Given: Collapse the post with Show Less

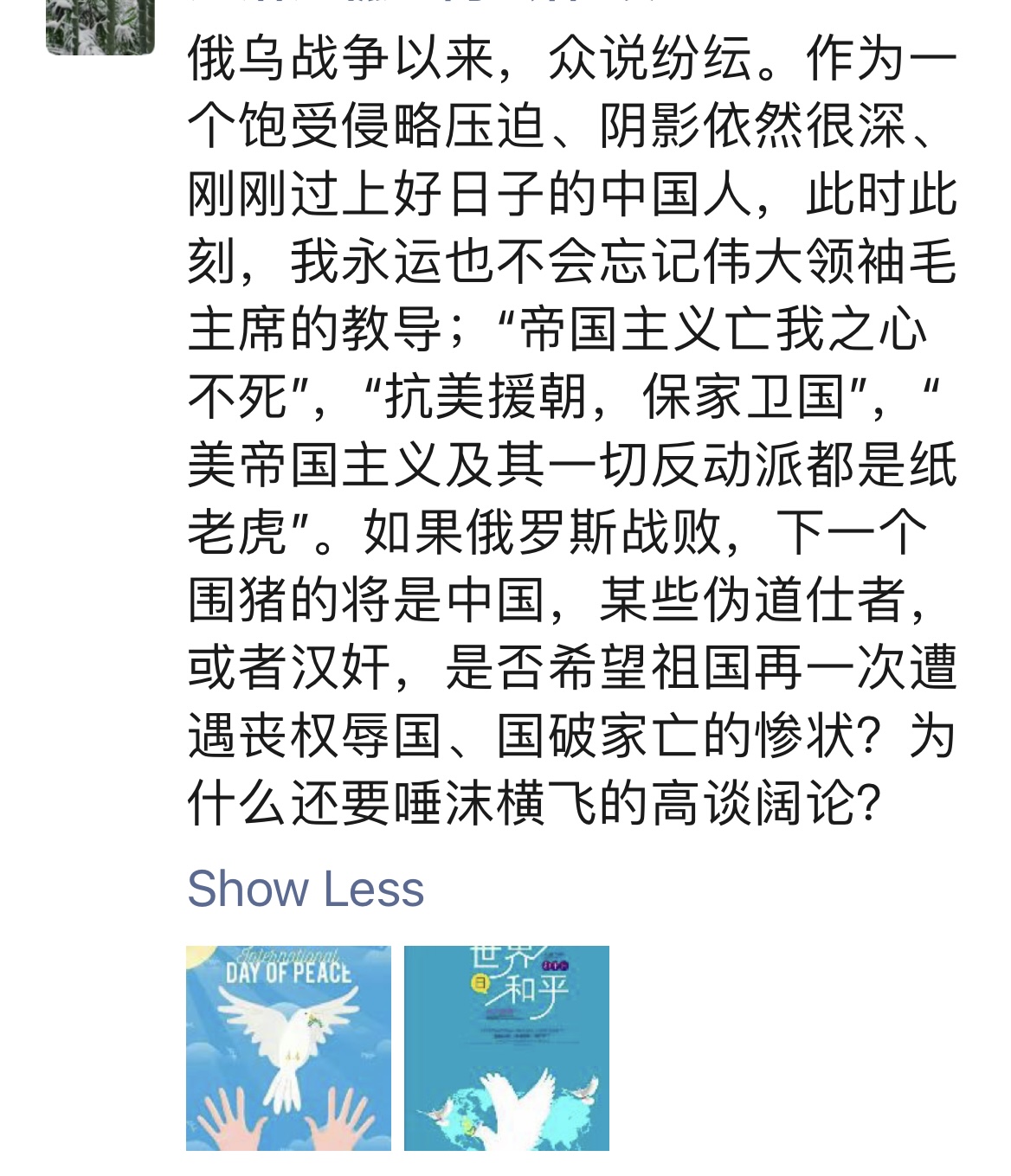Looking at the screenshot, I should click(x=305, y=889).
